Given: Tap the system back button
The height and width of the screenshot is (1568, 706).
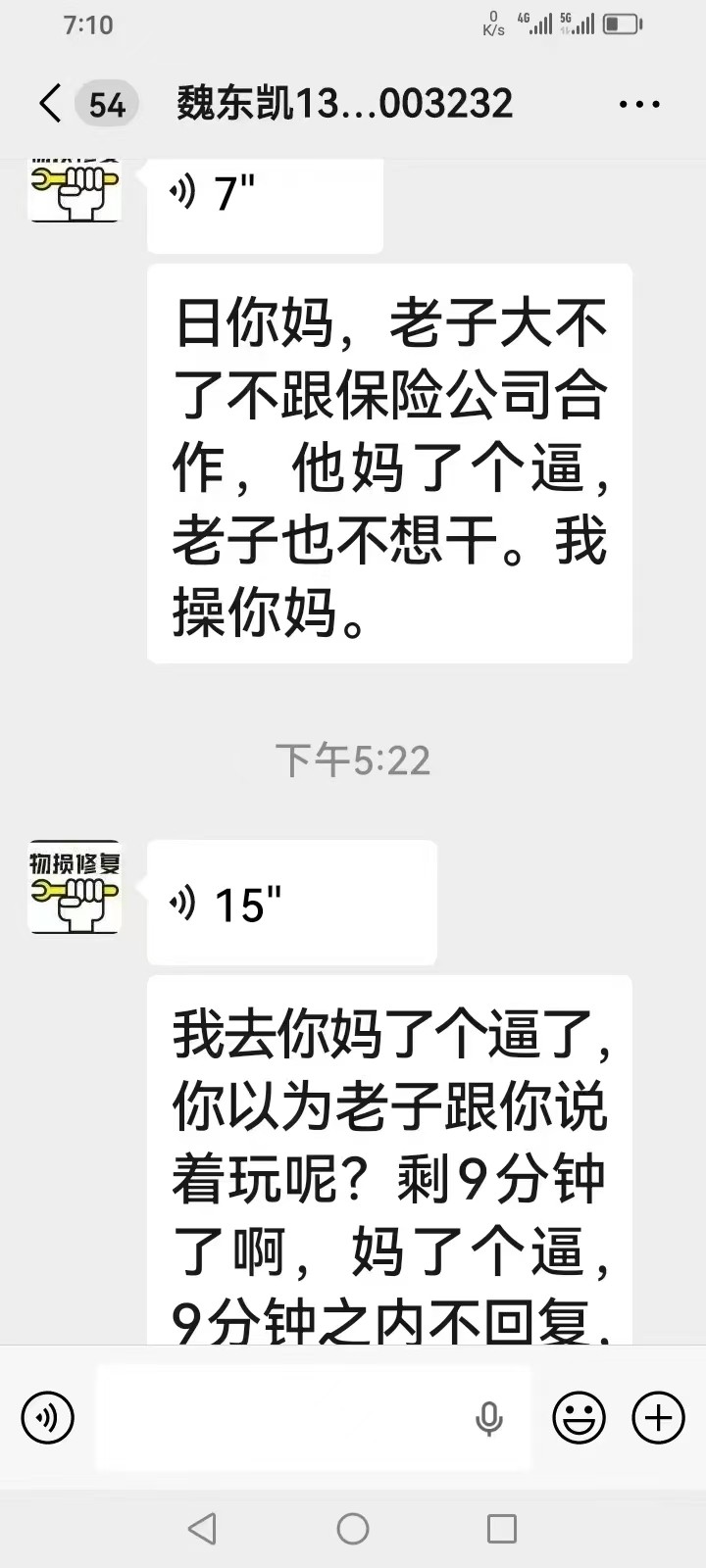Looking at the screenshot, I should click(x=202, y=1529).
